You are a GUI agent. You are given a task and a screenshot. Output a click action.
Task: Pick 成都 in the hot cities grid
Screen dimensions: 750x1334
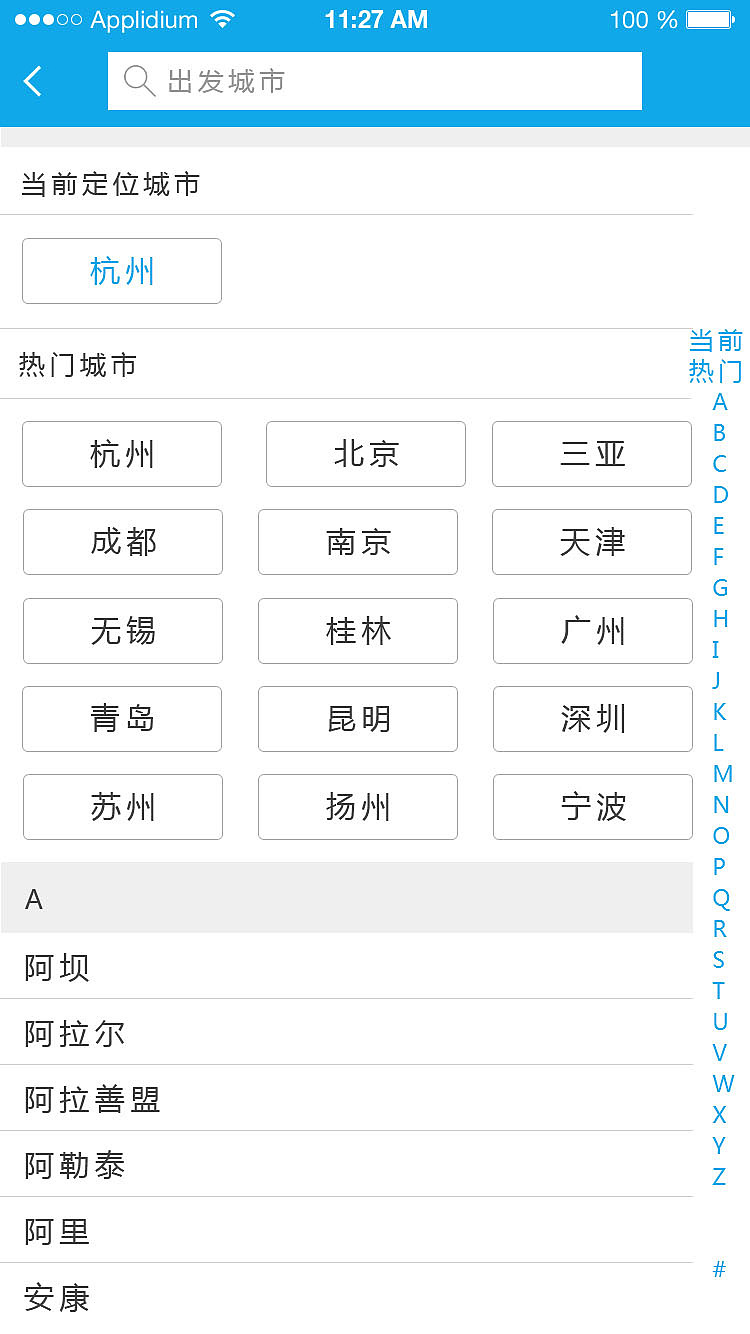(x=122, y=542)
